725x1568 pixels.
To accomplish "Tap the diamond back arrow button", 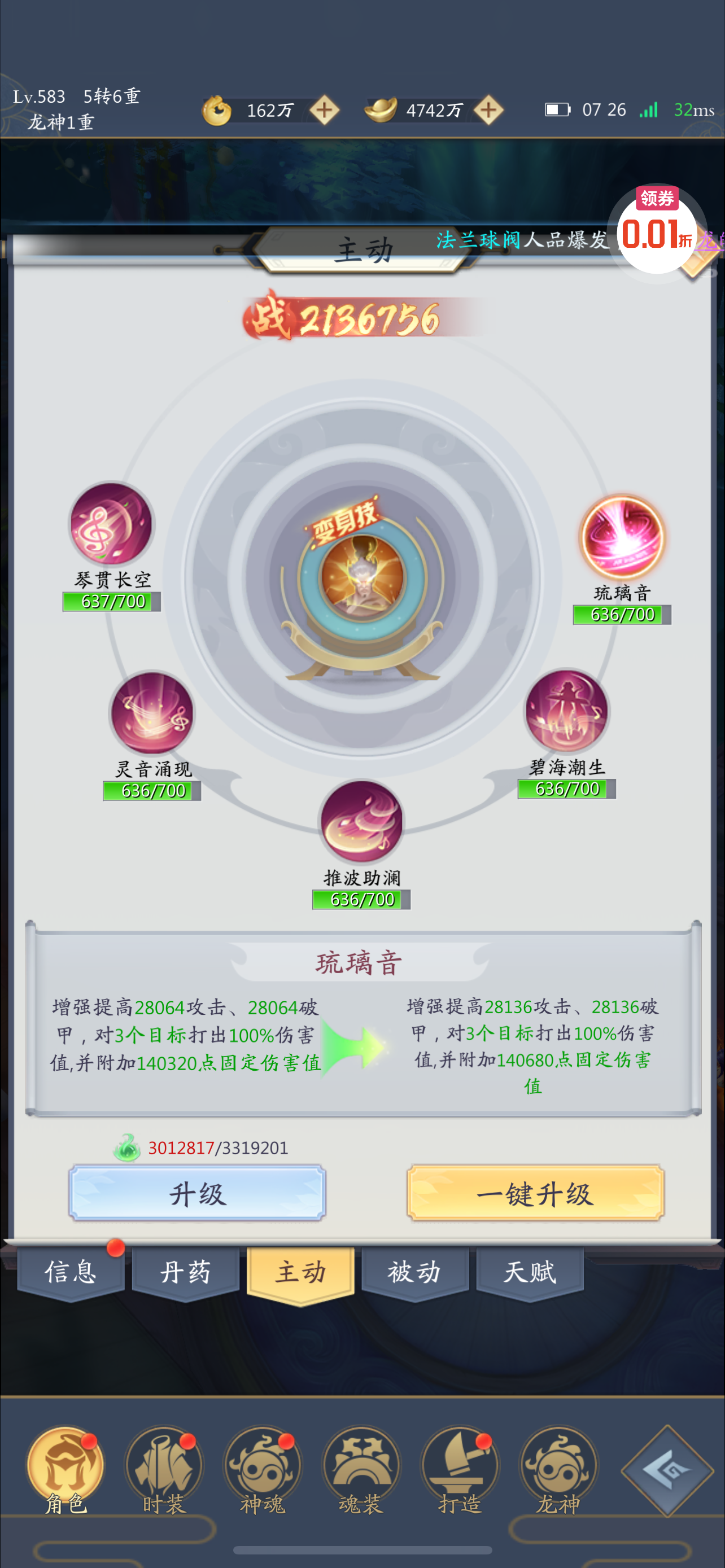I will [668, 1470].
